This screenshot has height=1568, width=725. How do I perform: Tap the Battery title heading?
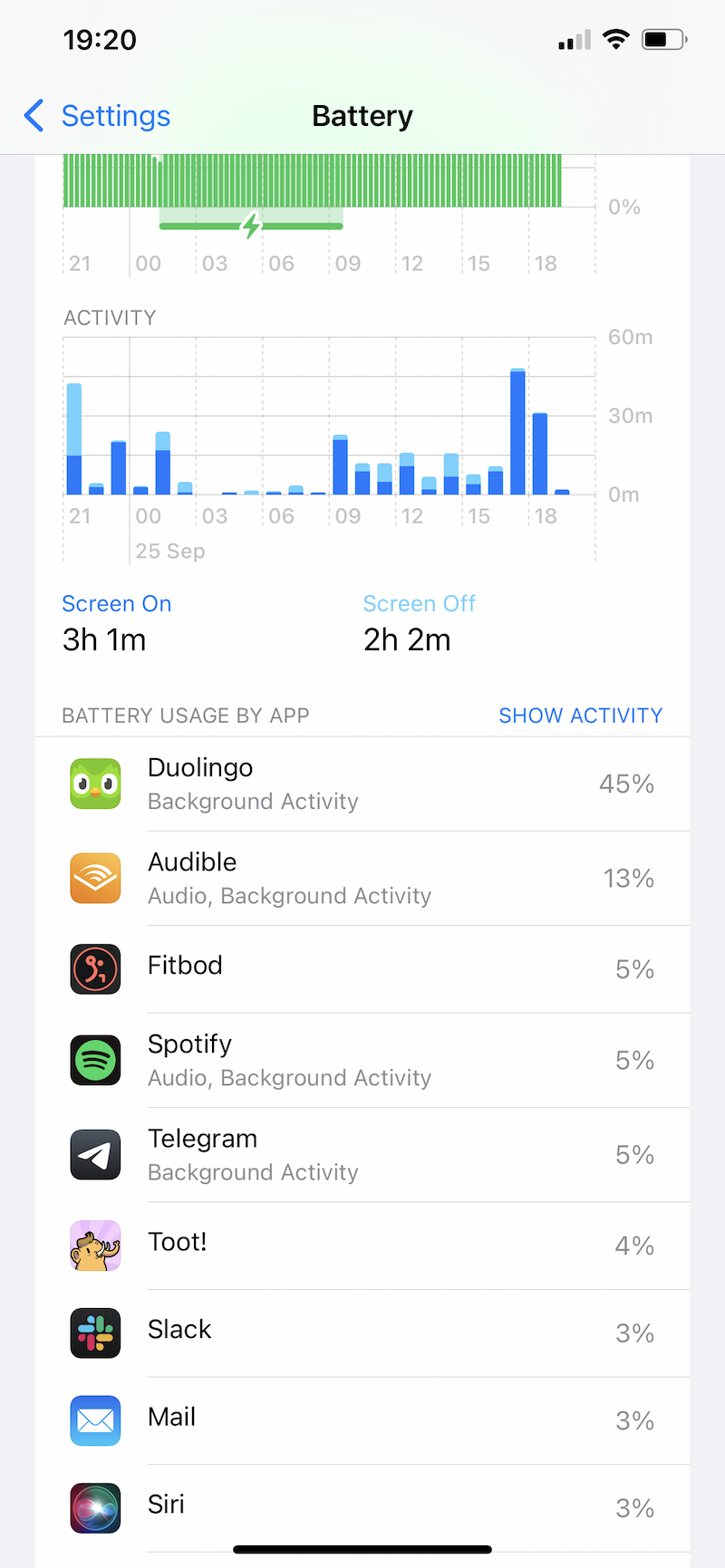(362, 116)
